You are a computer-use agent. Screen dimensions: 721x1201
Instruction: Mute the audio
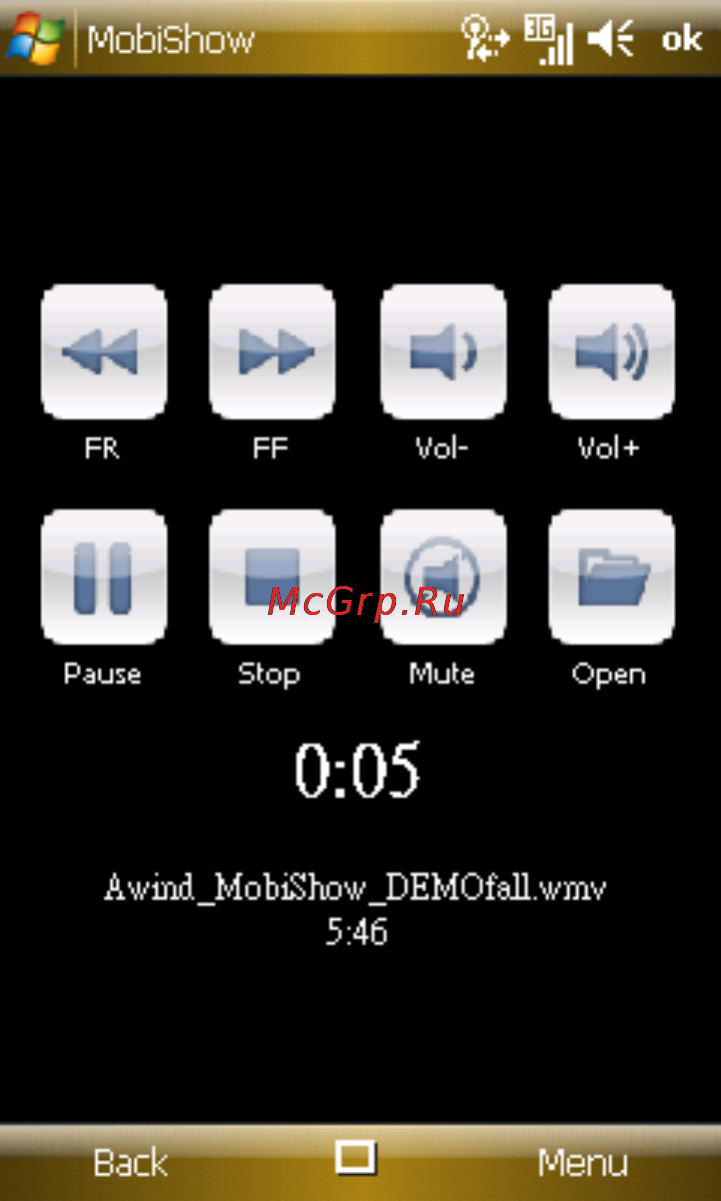tap(443, 577)
